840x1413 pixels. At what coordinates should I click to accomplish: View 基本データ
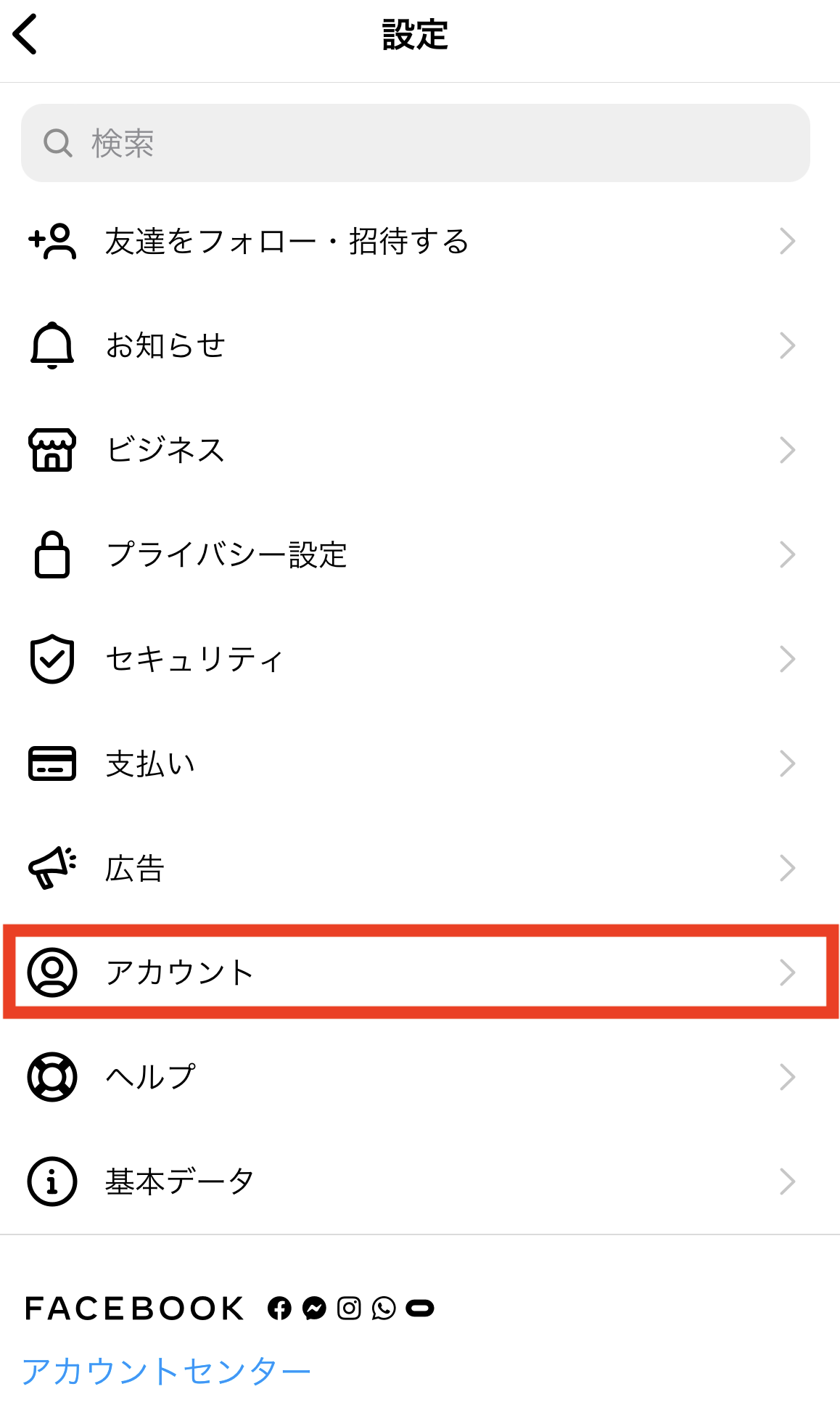click(x=420, y=1181)
